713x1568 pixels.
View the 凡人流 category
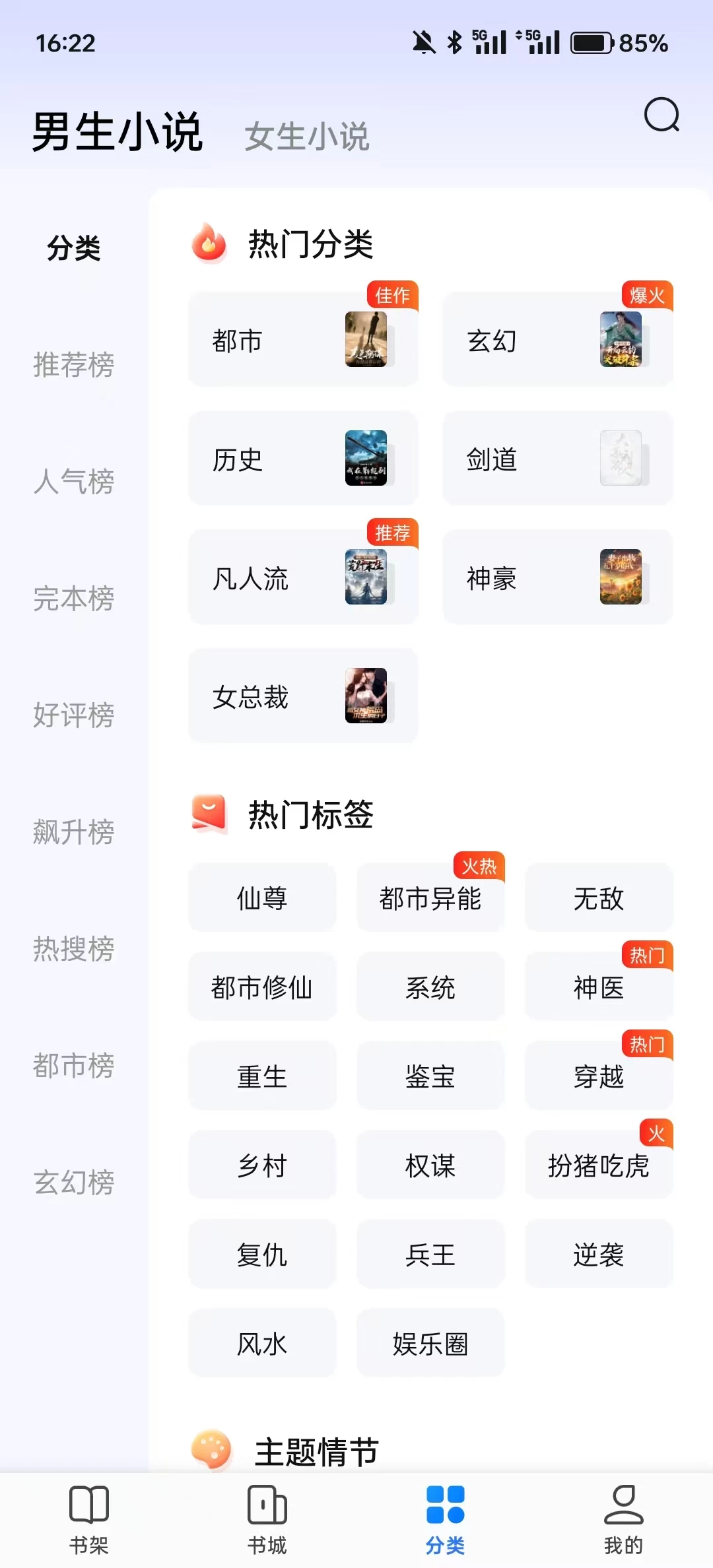303,577
